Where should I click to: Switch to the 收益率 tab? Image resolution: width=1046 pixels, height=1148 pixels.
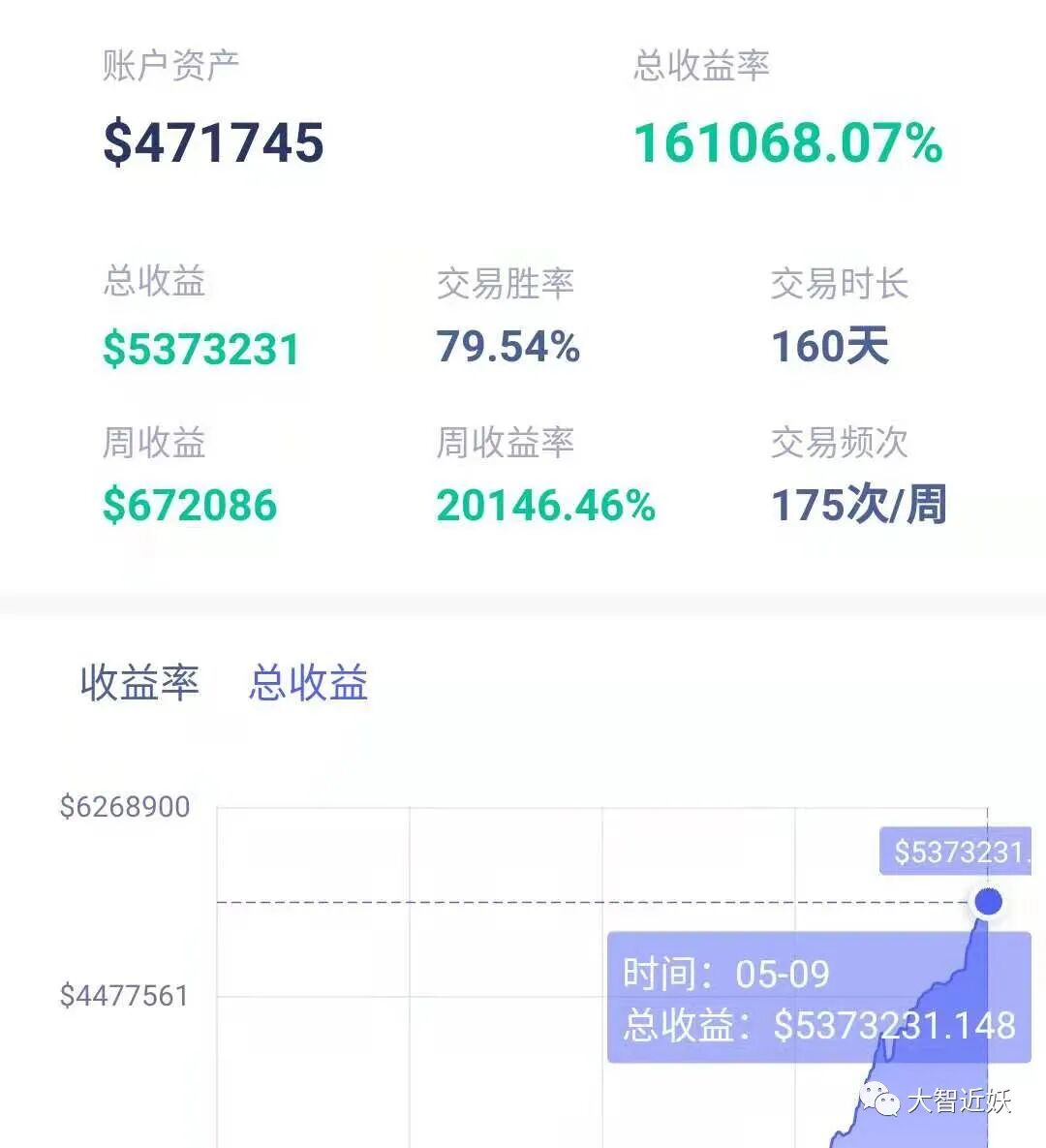[139, 682]
